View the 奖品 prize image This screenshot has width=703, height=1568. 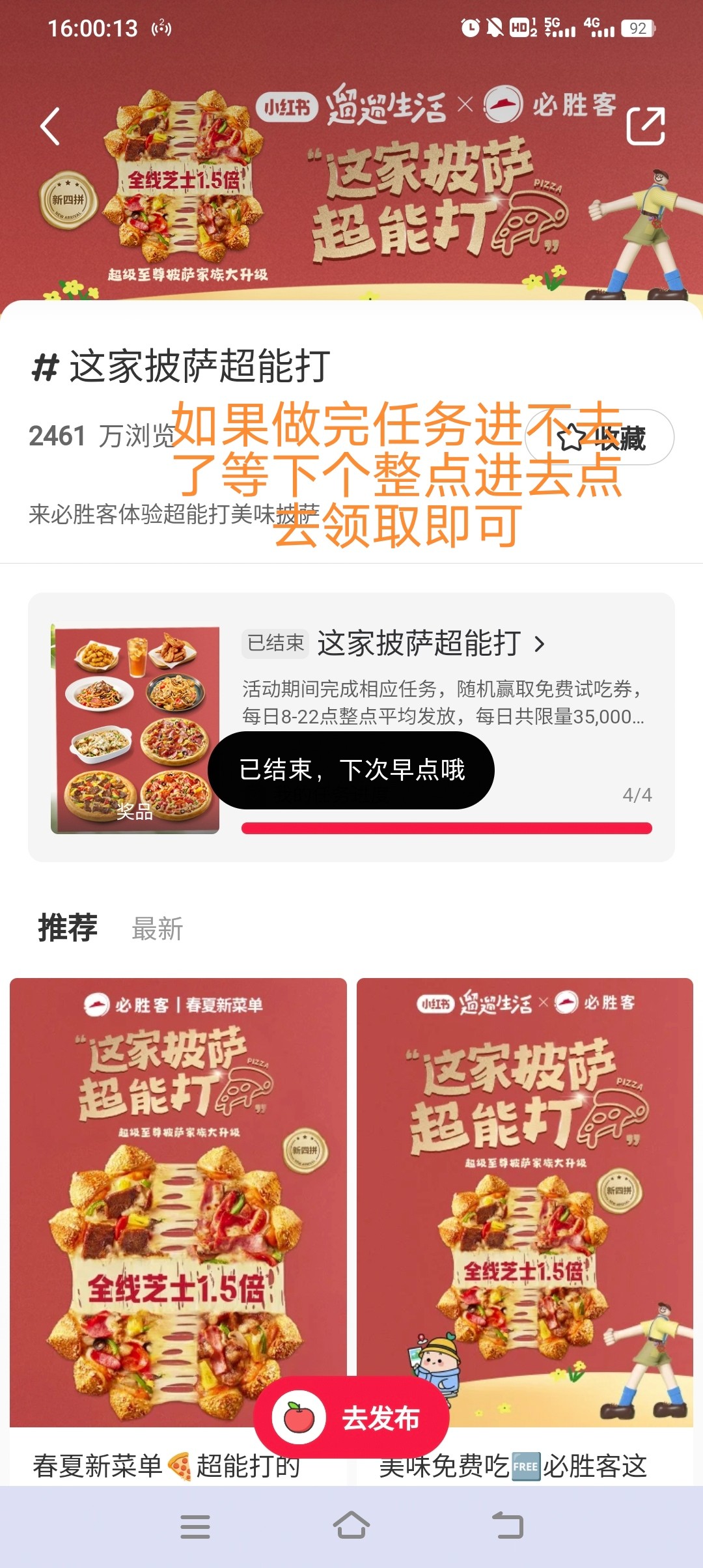pos(135,729)
